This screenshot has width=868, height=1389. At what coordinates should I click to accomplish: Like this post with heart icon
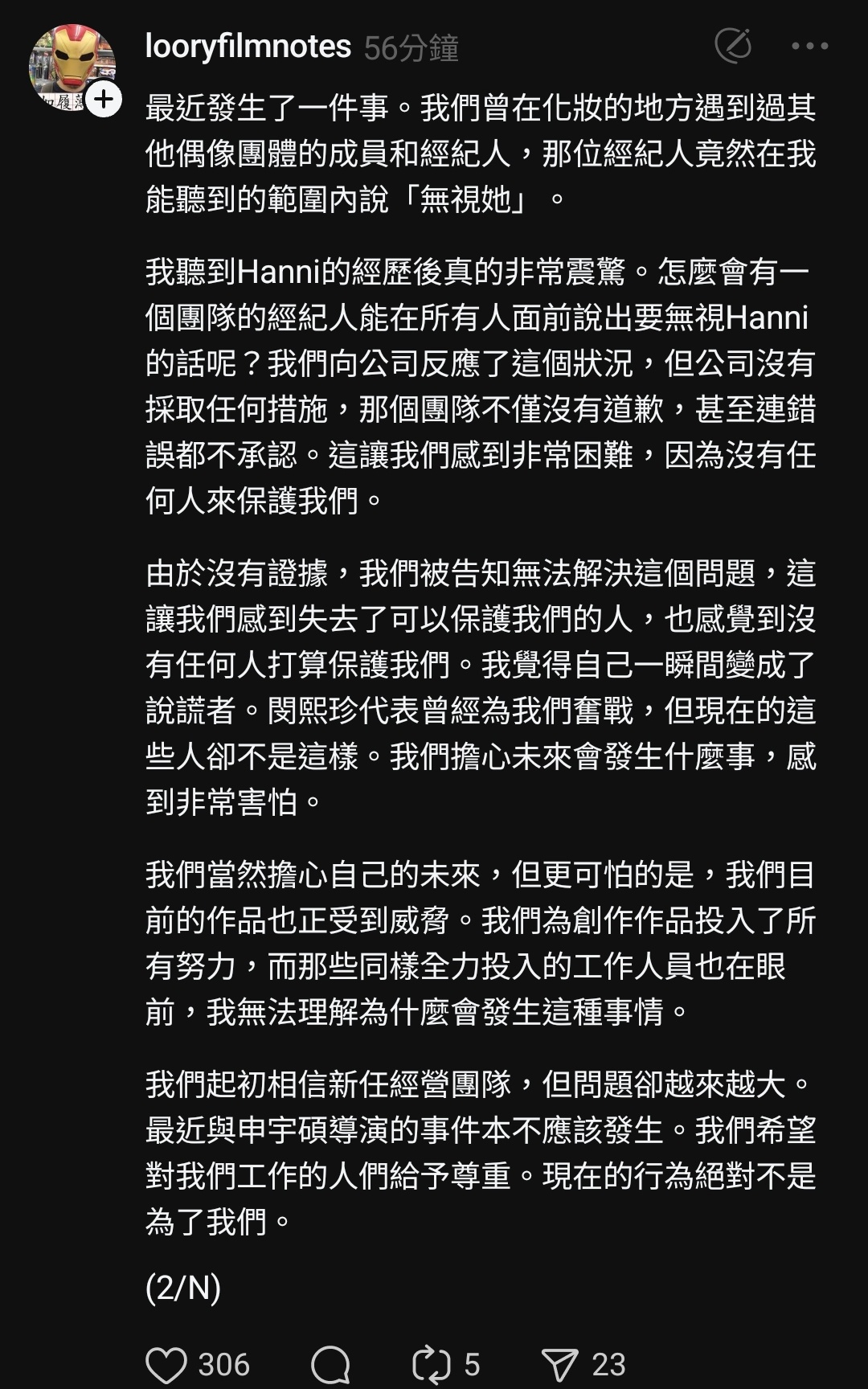point(166,1364)
